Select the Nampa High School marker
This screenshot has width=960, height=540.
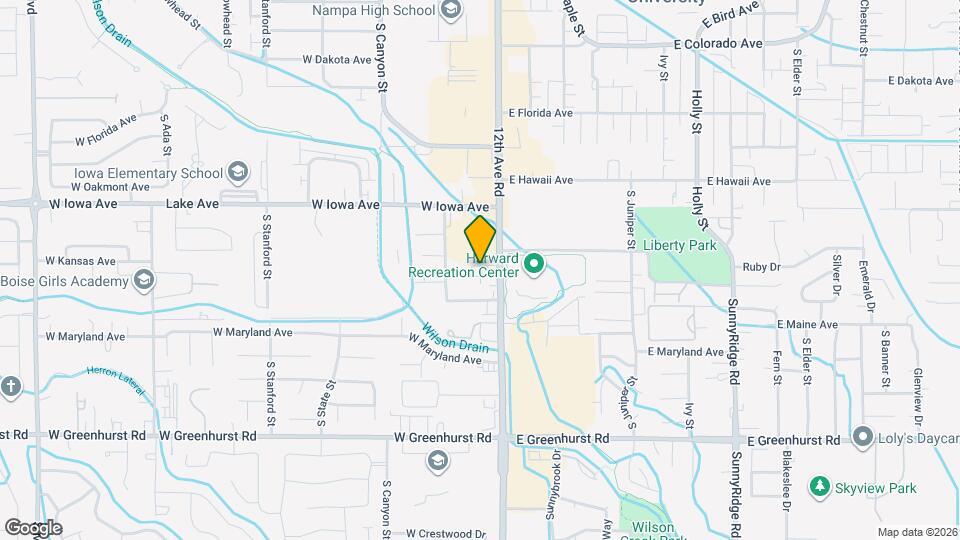pyautogui.click(x=451, y=10)
